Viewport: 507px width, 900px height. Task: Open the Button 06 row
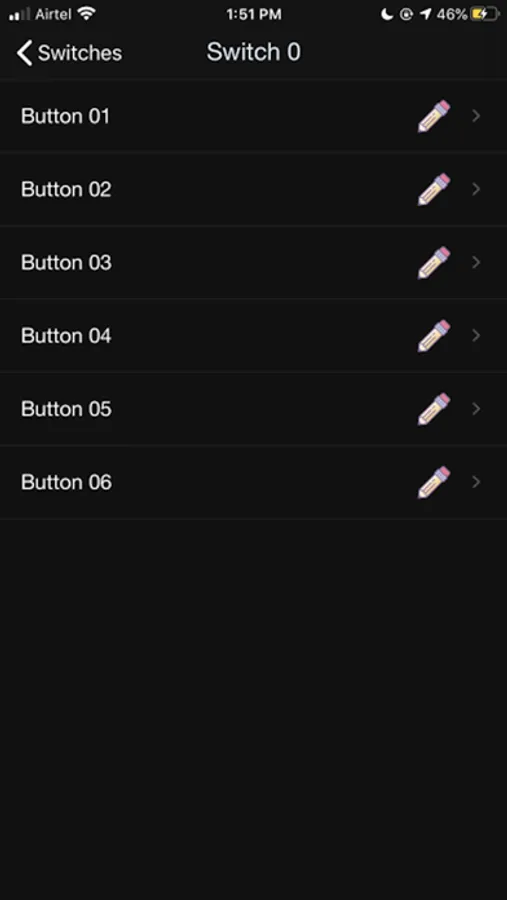(x=253, y=482)
